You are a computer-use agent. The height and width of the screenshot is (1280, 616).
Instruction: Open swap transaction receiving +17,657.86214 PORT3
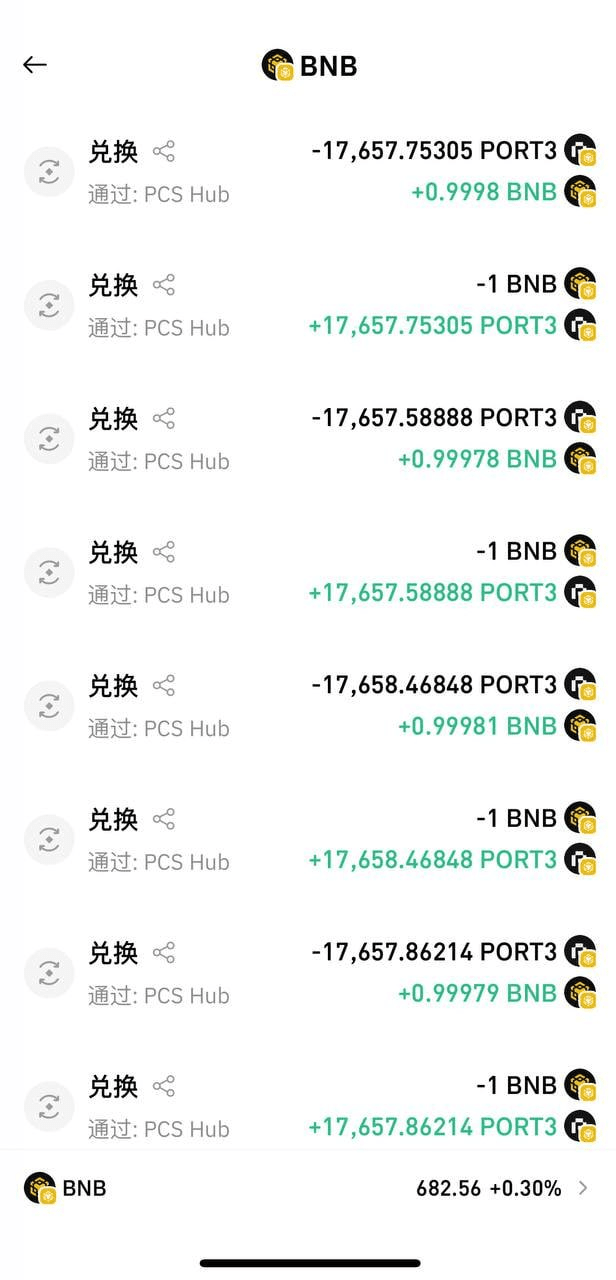308,1105
